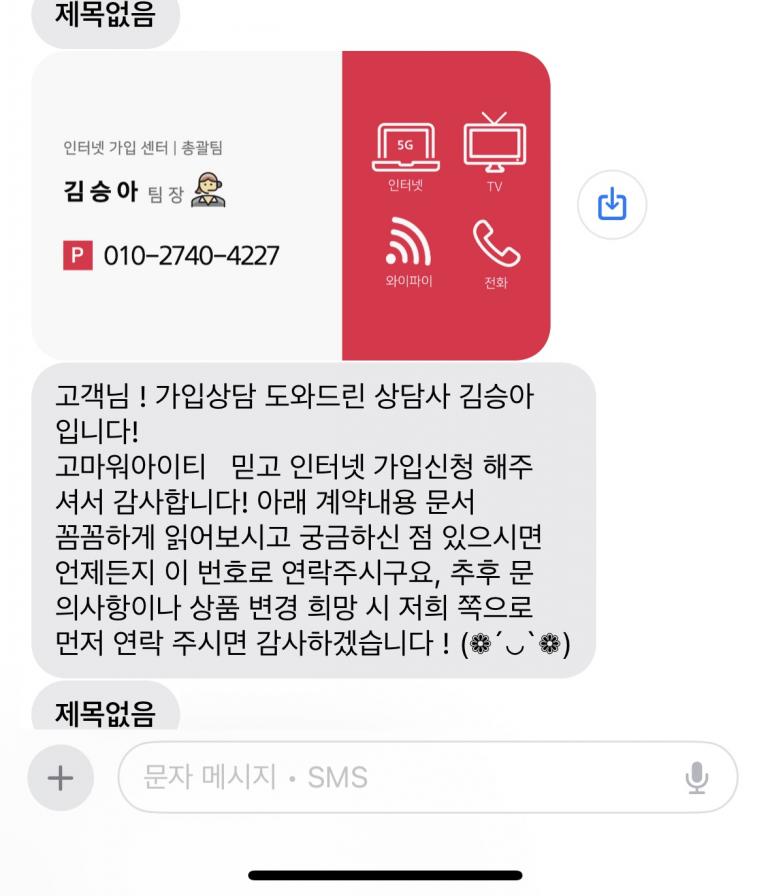Focus the SMS text message field
Screen dimensions: 770x896
coord(400,777)
